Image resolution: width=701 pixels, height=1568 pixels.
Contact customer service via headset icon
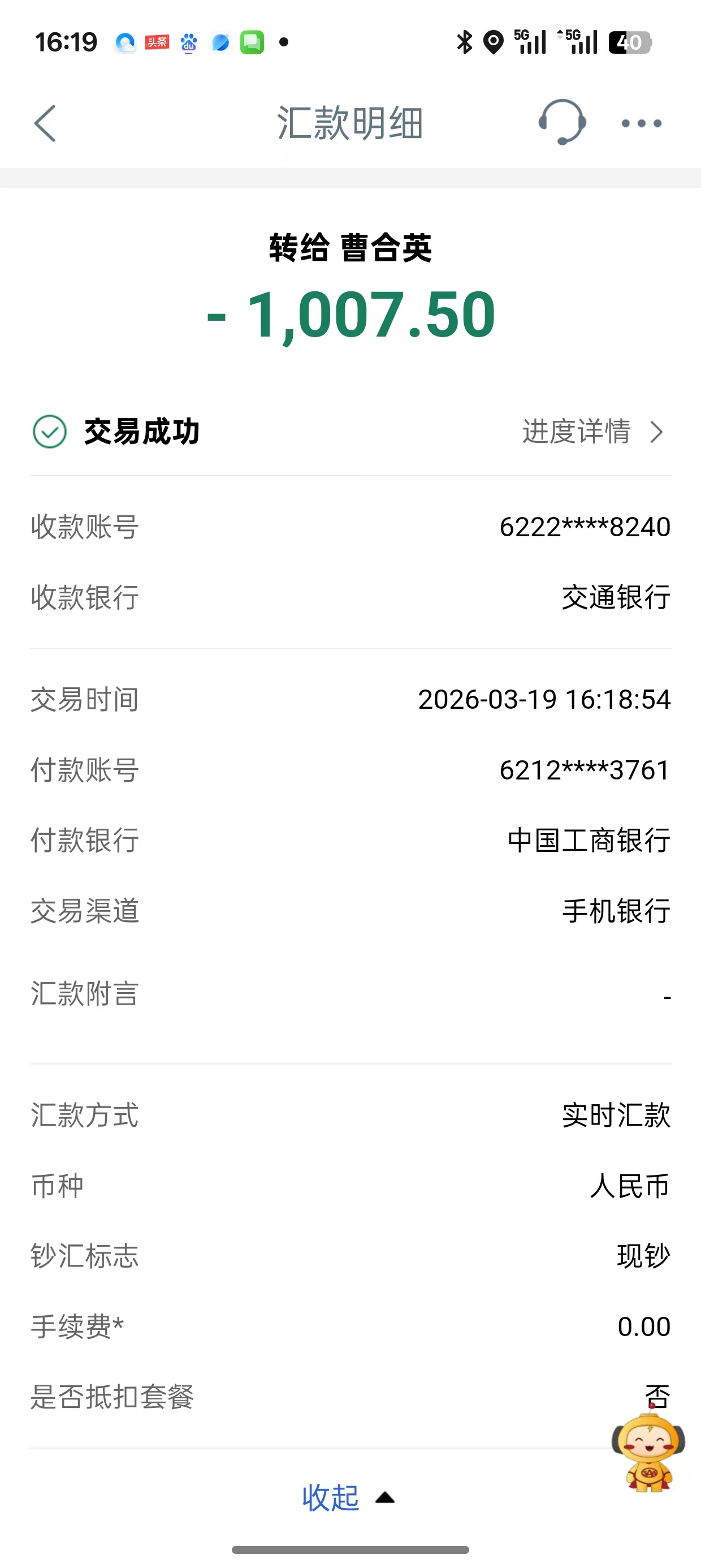coord(562,122)
